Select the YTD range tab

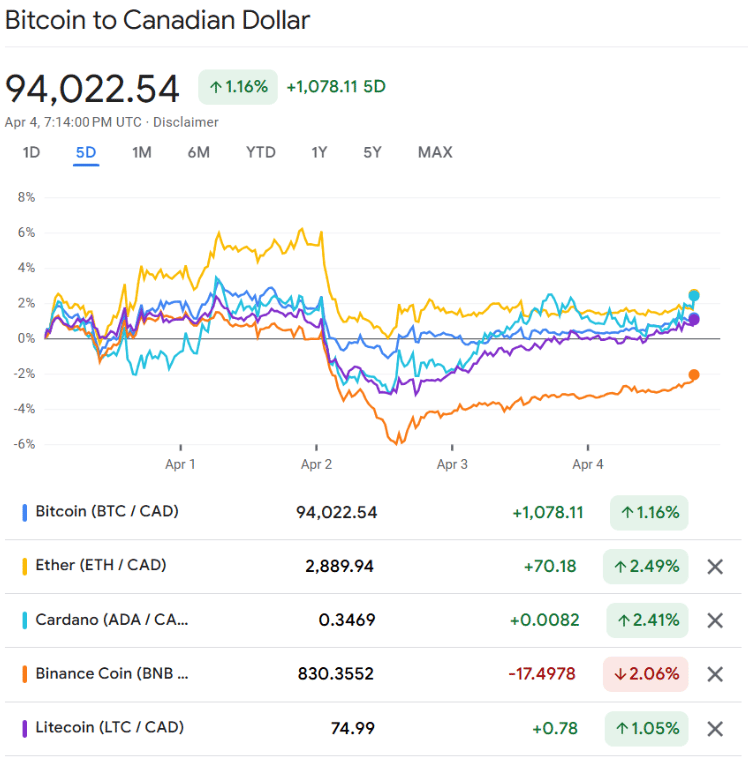coord(261,152)
